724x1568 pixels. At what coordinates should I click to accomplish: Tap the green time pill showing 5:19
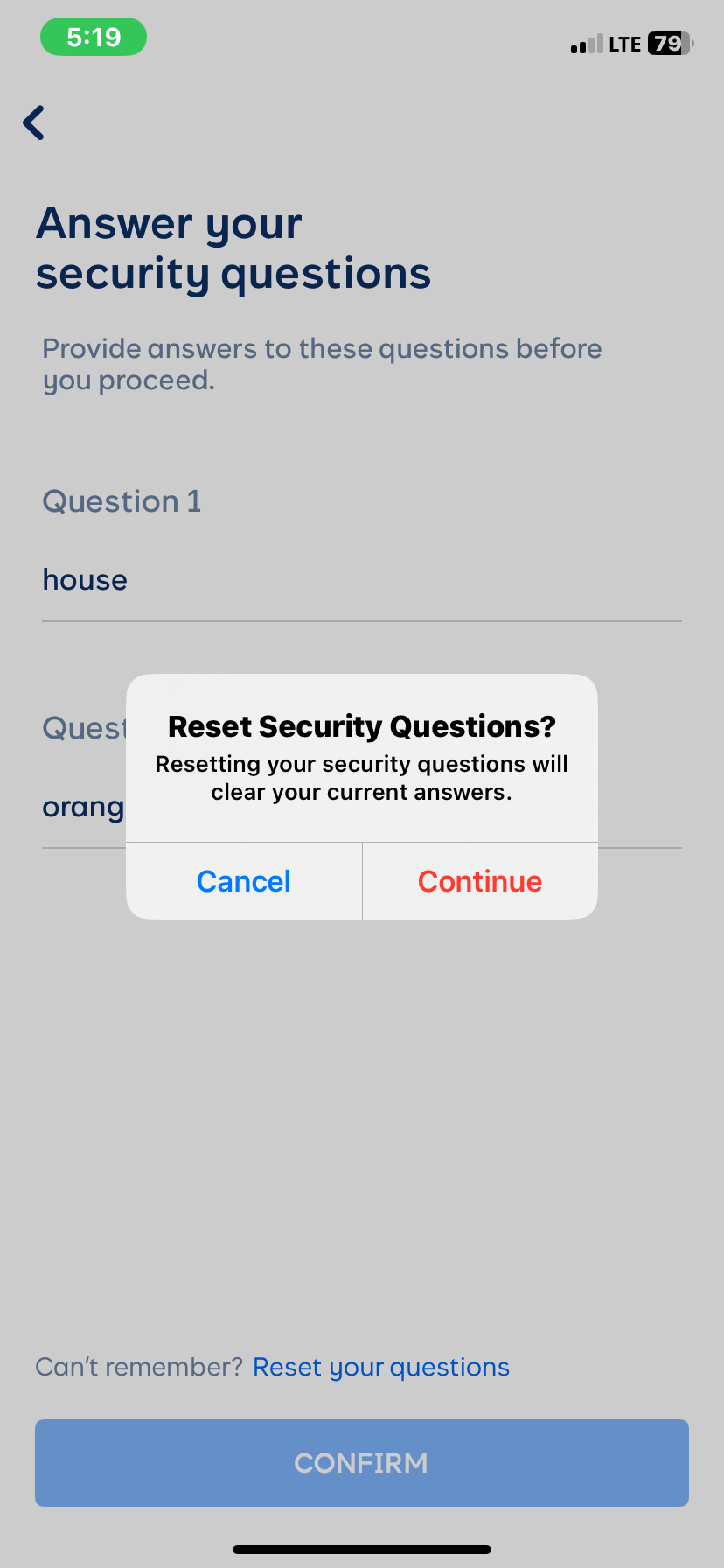tap(94, 38)
